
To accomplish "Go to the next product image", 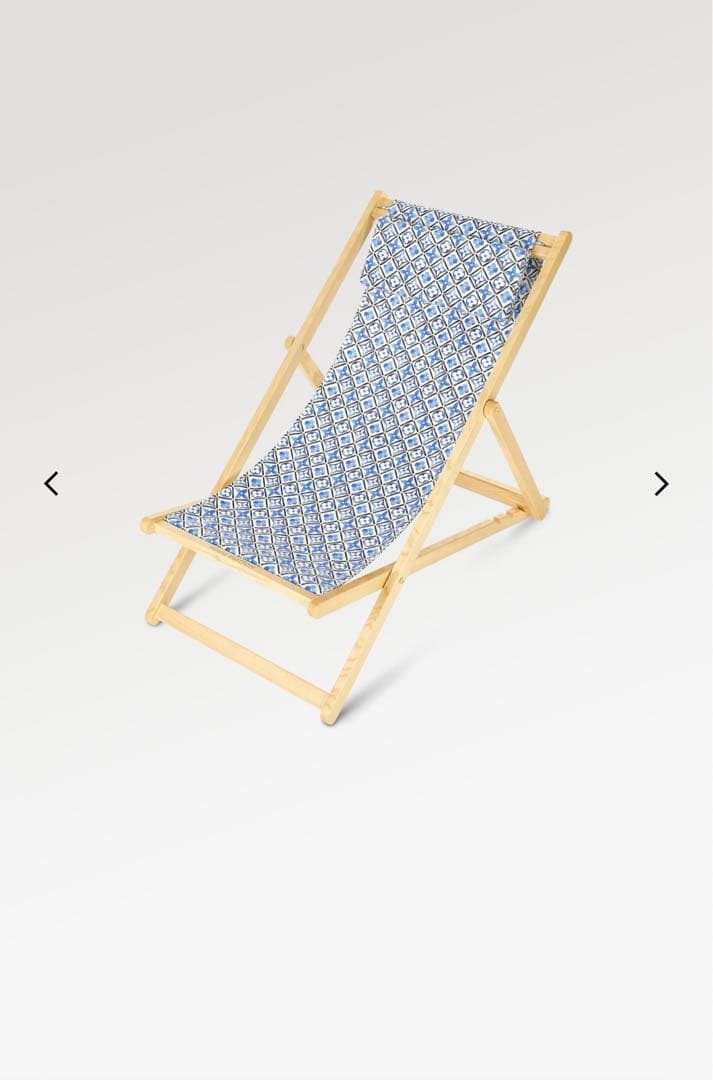I will click(x=661, y=484).
